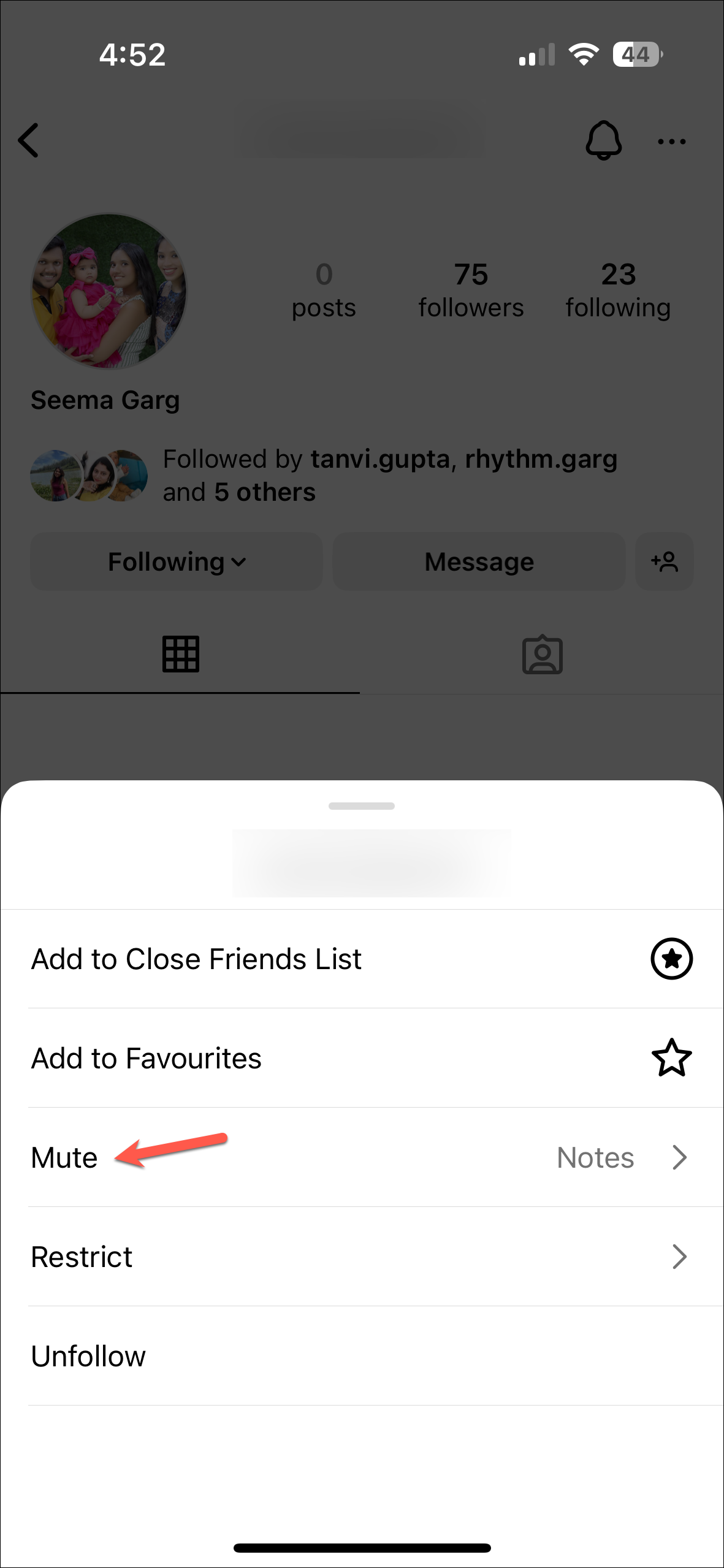Open the three-dot overflow menu
The image size is (724, 1568).
[671, 142]
